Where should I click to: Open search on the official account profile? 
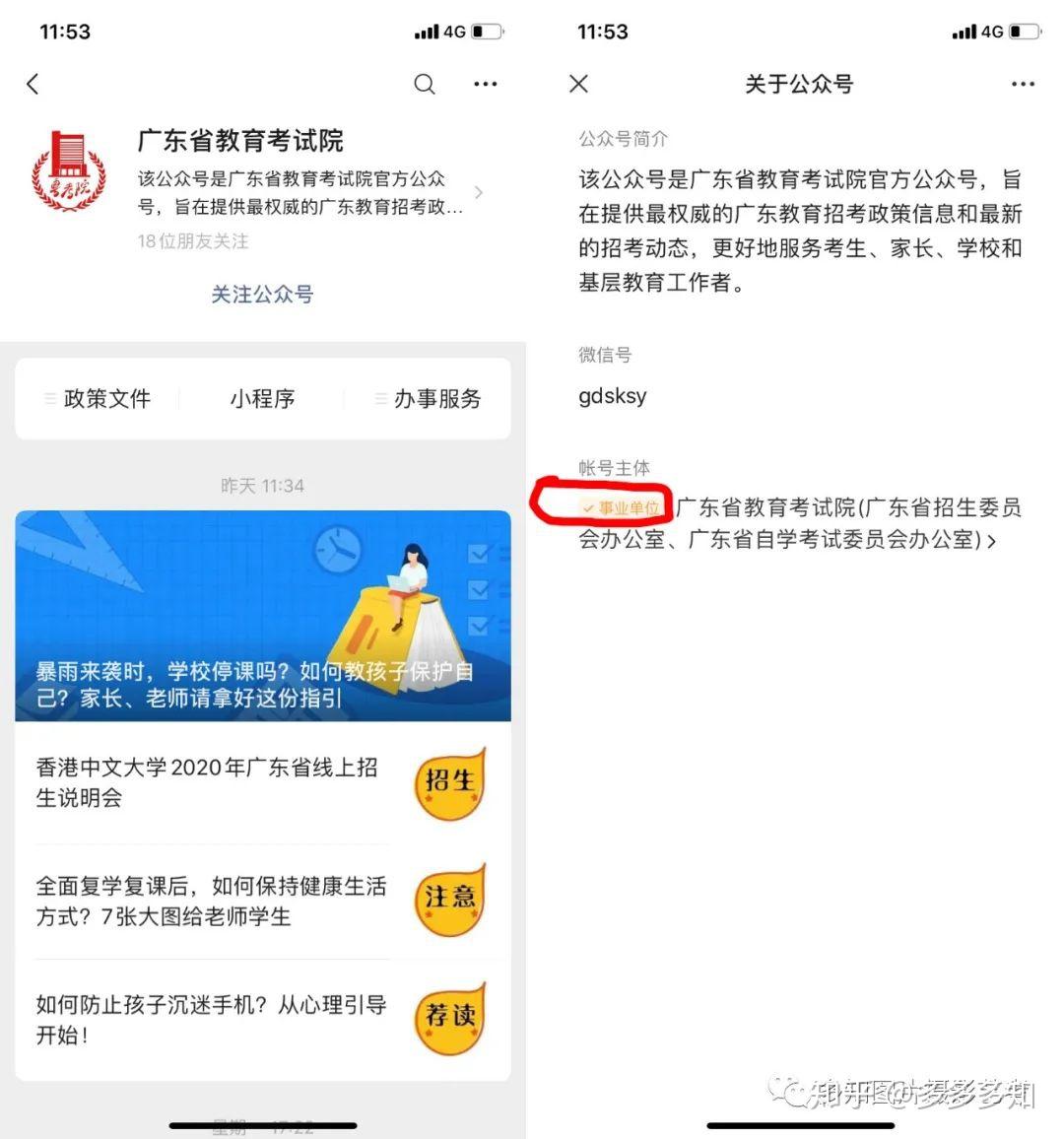coord(425,84)
